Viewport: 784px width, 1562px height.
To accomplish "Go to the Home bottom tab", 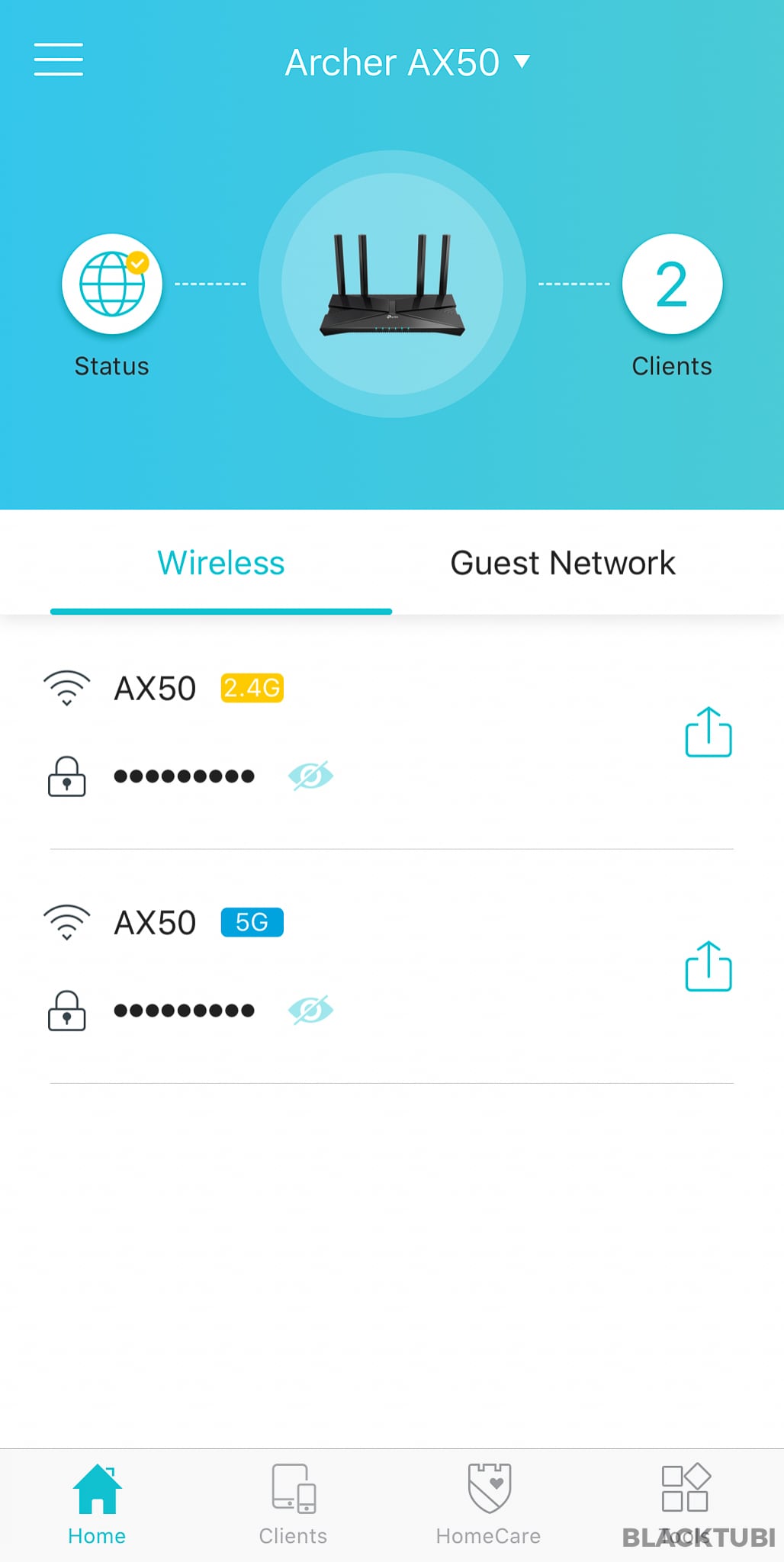I will coord(97,1505).
